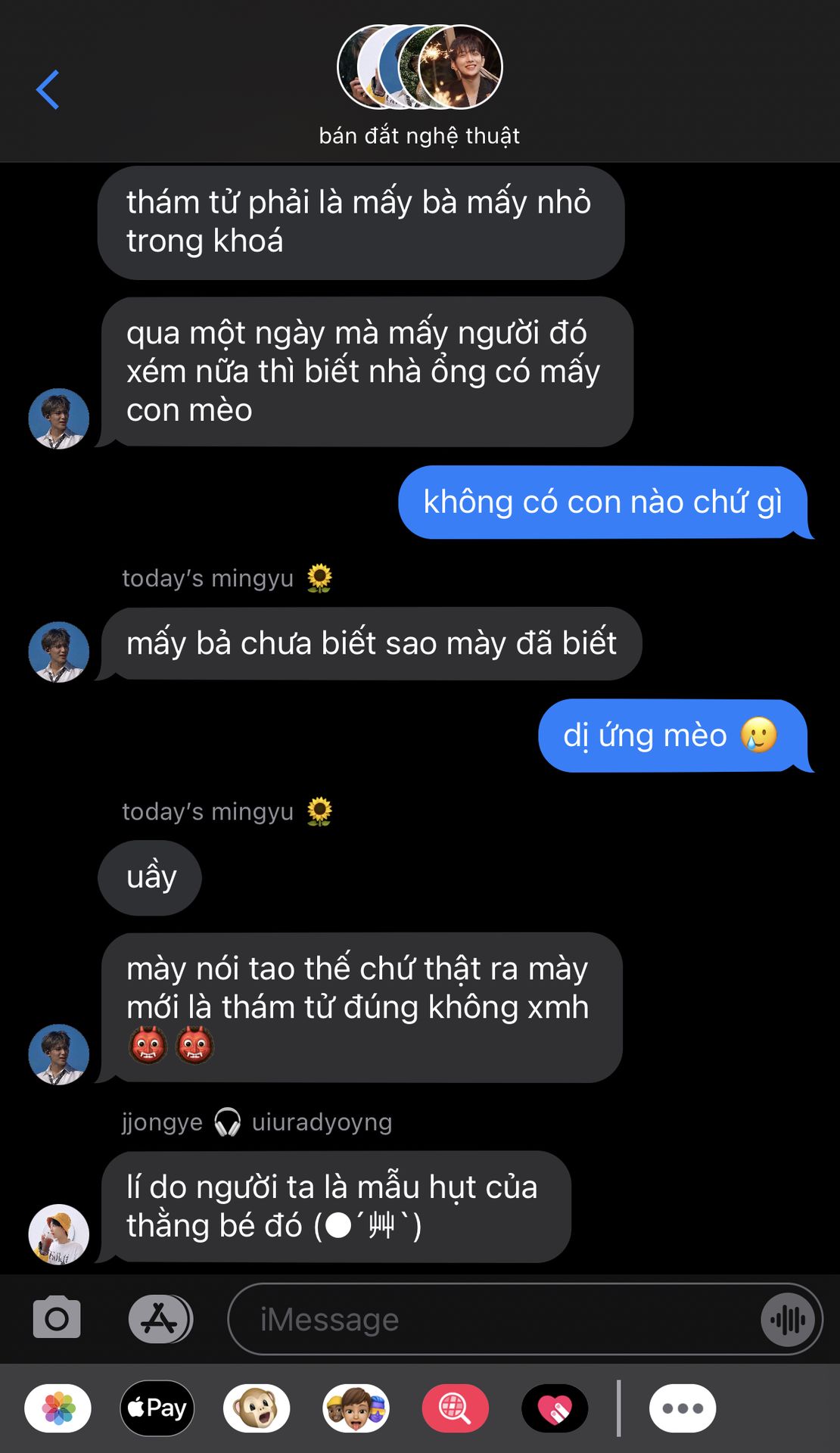Open the camera to attach a photo
The width and height of the screenshot is (840, 1453).
pos(57,1318)
